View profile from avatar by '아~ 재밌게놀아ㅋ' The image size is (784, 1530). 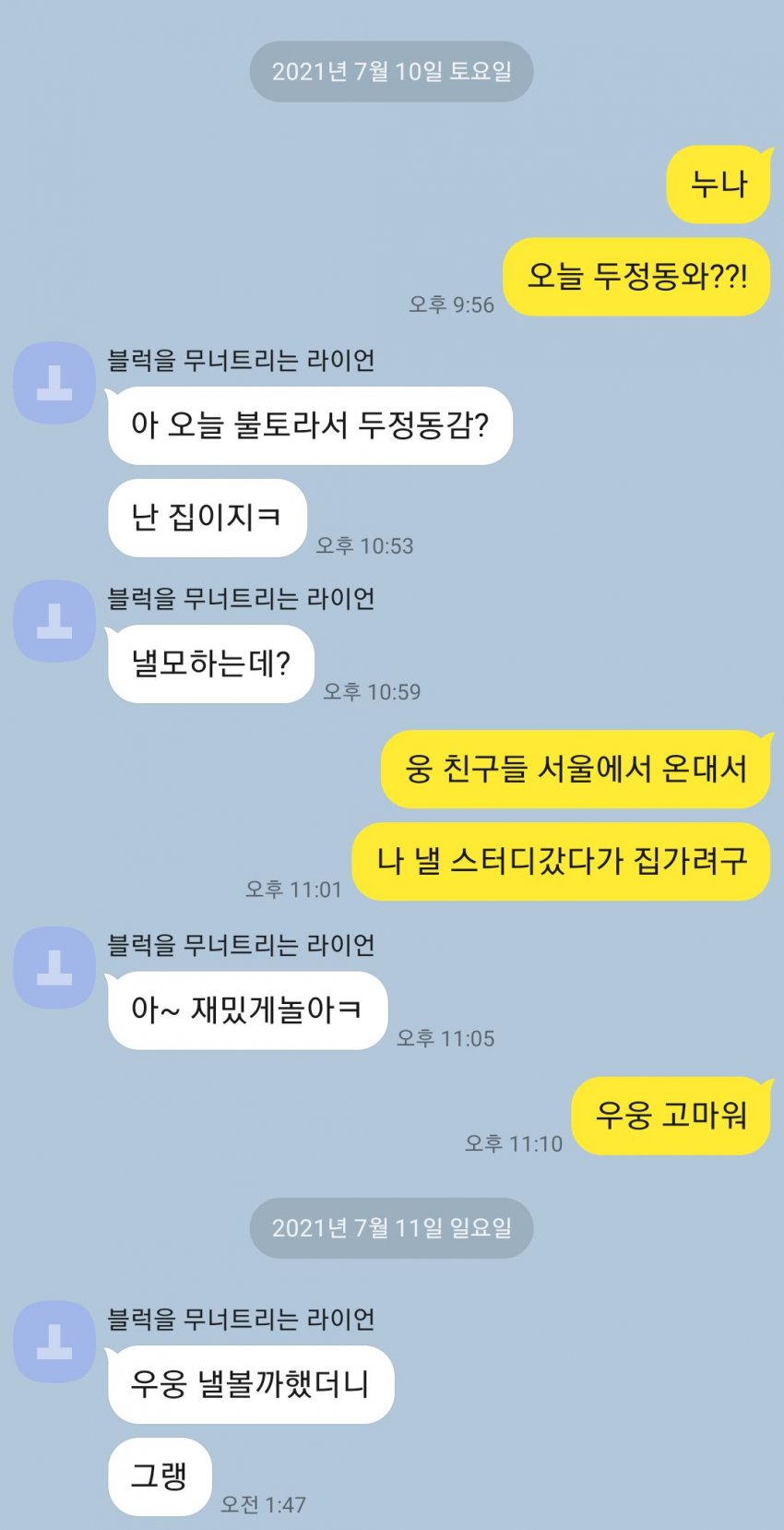[x=54, y=967]
